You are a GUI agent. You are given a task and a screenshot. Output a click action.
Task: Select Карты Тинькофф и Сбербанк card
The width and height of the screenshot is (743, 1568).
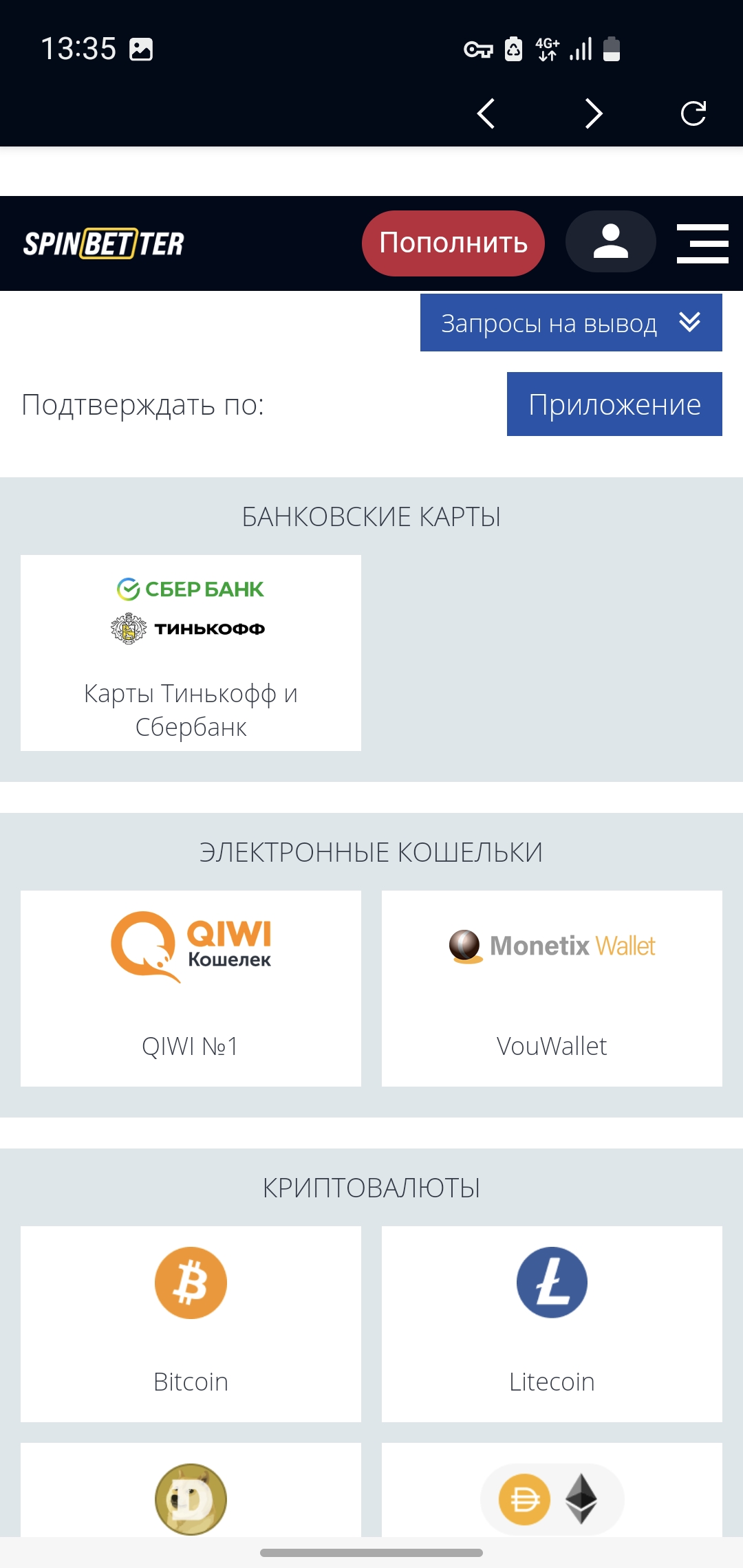point(191,653)
